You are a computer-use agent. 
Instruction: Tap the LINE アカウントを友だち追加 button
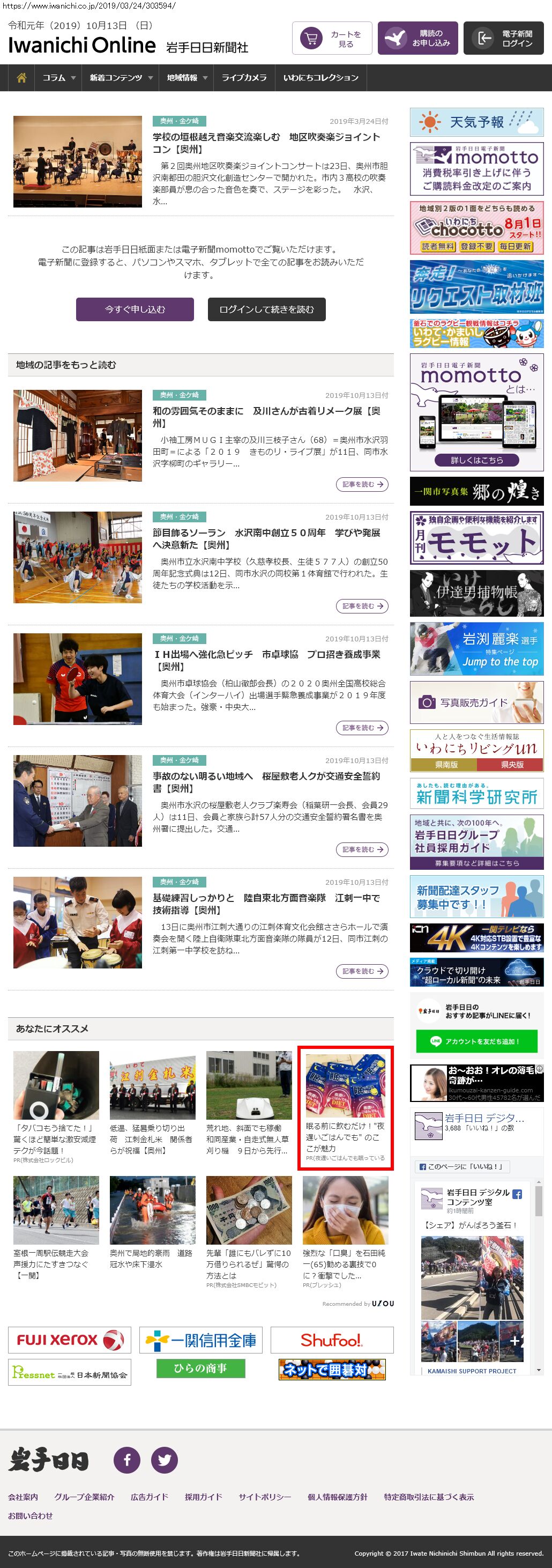point(476,1041)
